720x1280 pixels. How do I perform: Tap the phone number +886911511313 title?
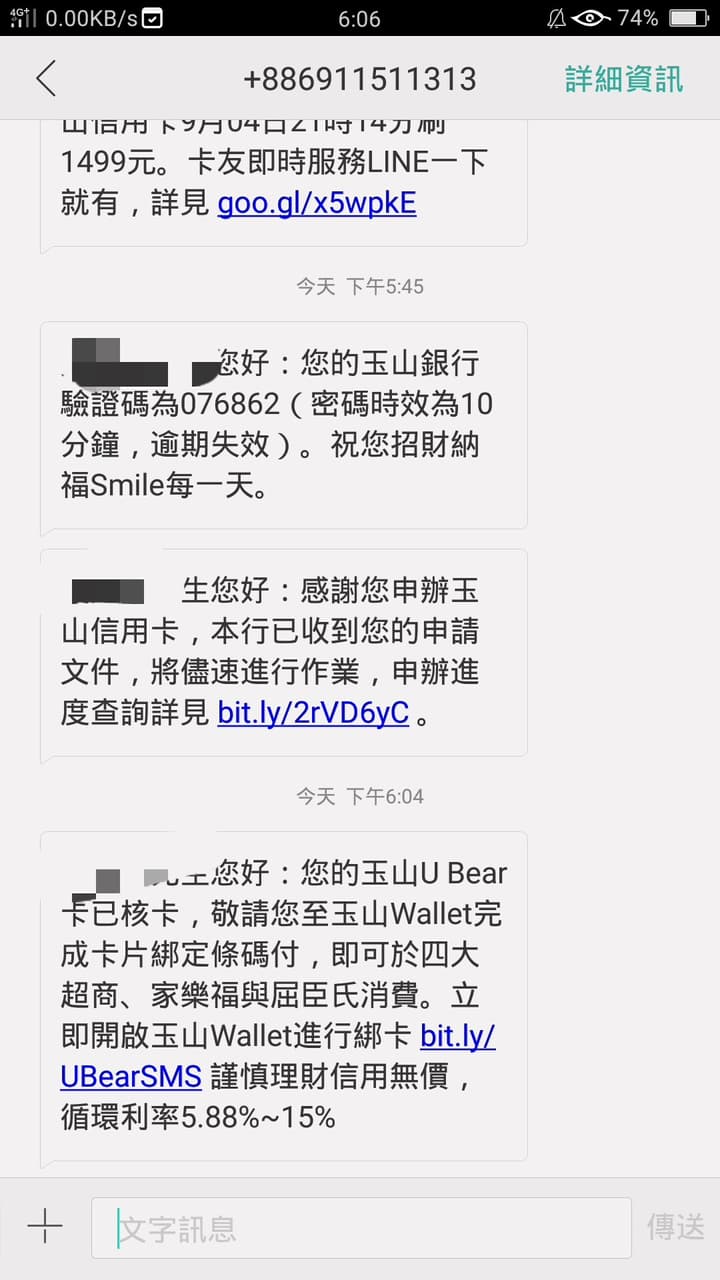tap(360, 78)
